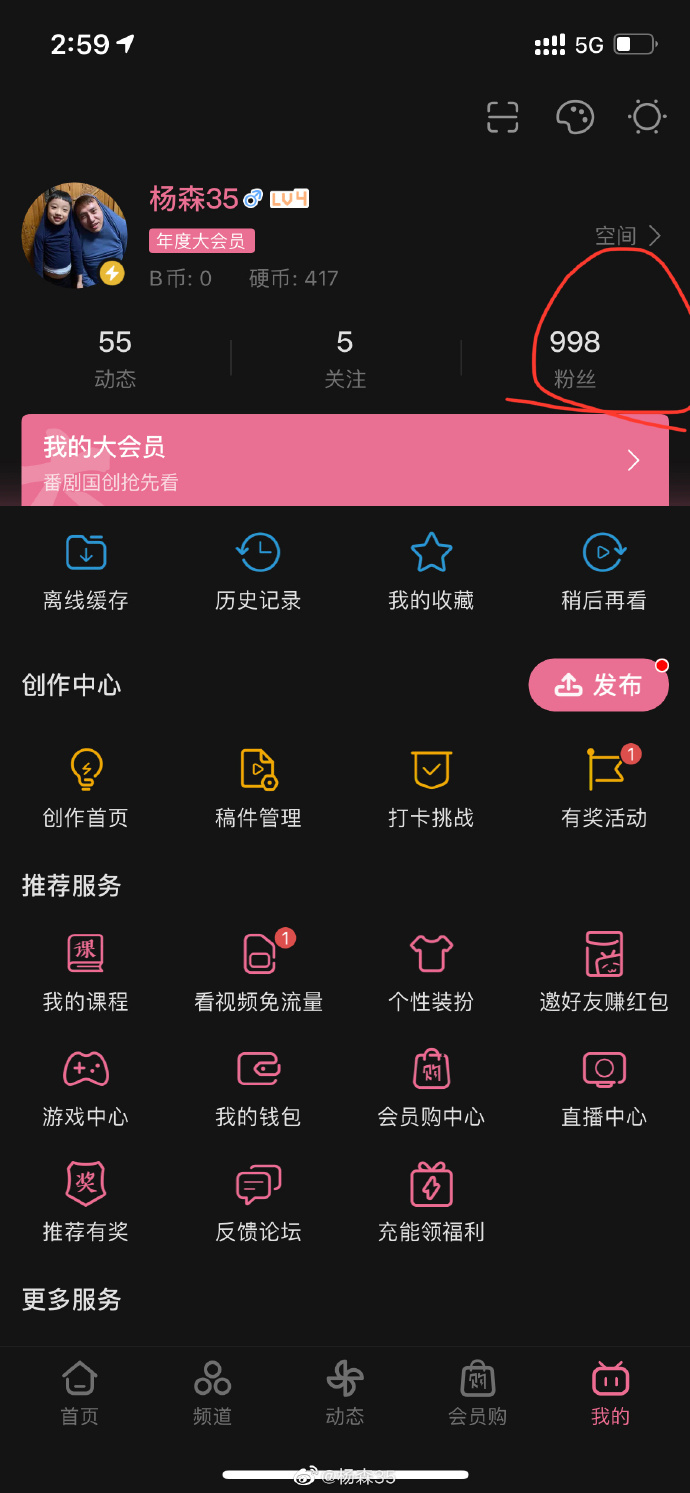Switch to the 会员购 shop tab

click(477, 1392)
